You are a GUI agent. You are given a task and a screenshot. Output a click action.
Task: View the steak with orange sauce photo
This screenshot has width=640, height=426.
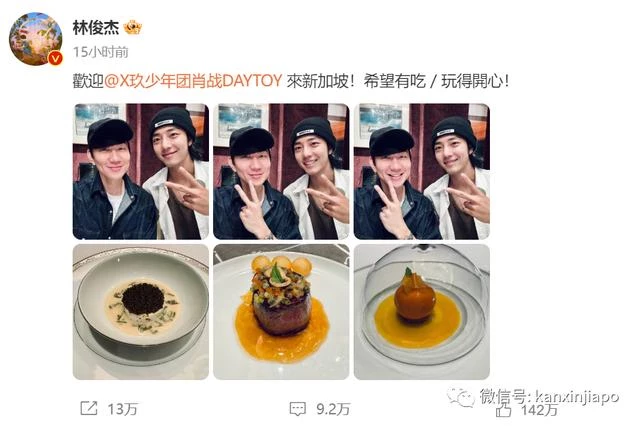[281, 312]
